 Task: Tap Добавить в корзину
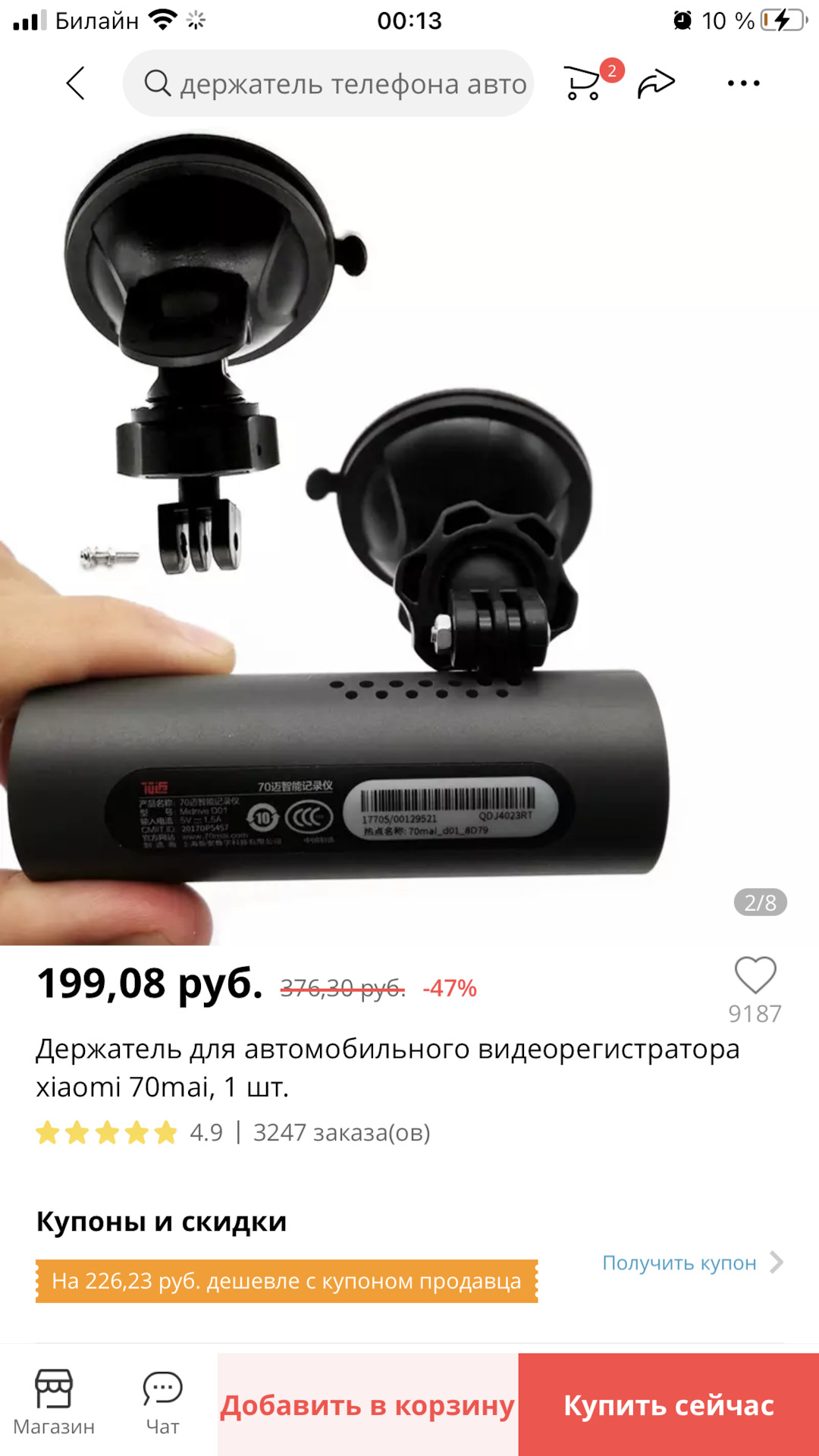pyautogui.click(x=368, y=1405)
